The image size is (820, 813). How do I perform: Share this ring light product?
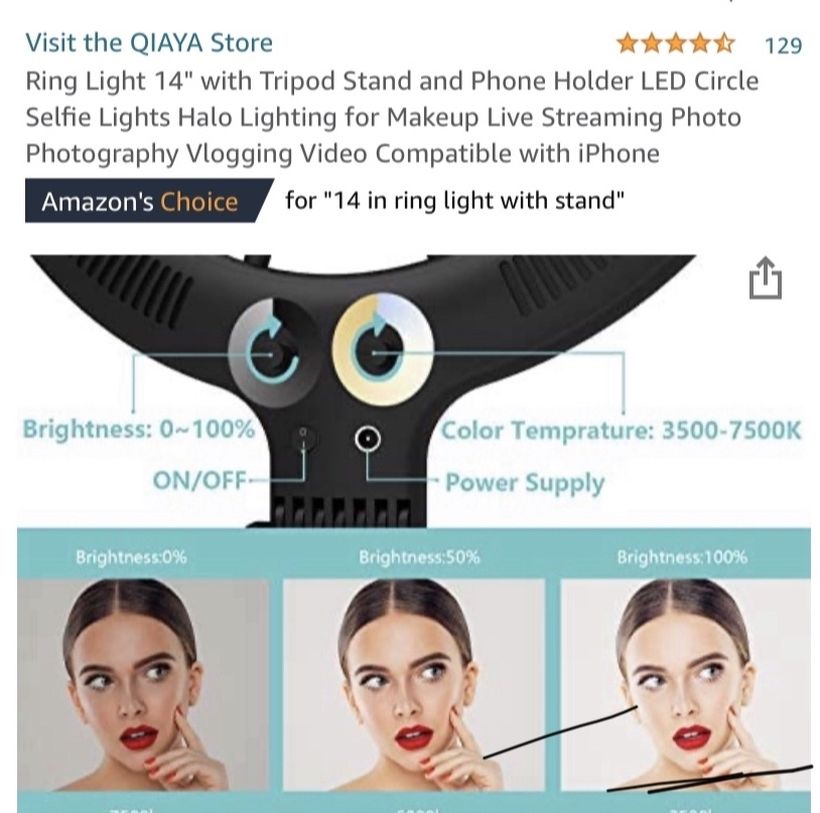click(x=765, y=278)
